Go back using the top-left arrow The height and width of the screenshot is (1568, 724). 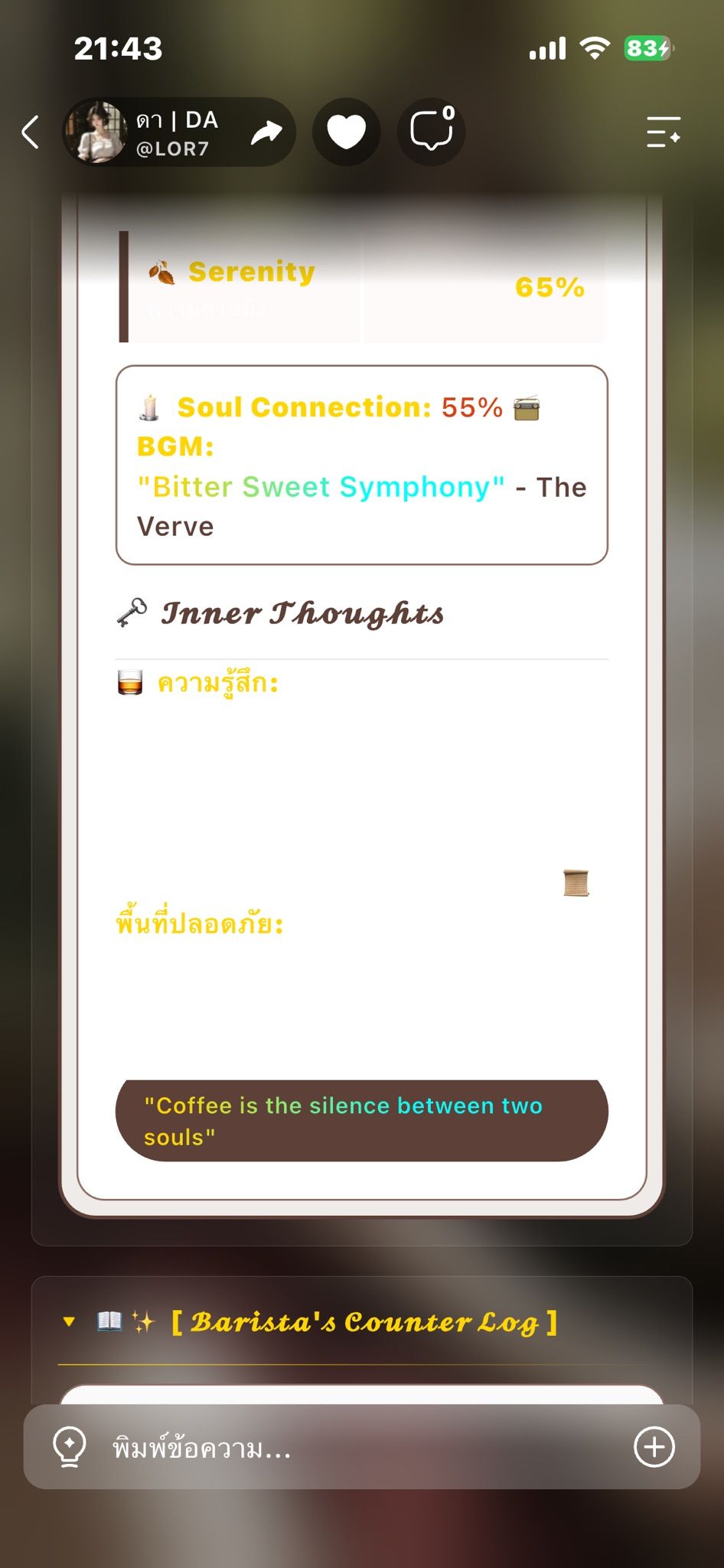click(31, 132)
